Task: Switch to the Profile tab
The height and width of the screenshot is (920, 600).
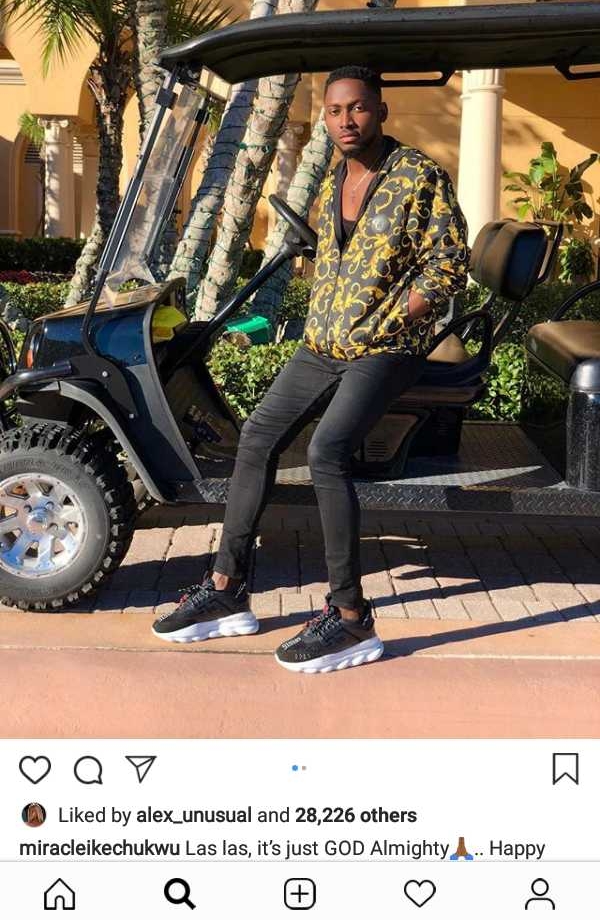Action: click(x=540, y=893)
